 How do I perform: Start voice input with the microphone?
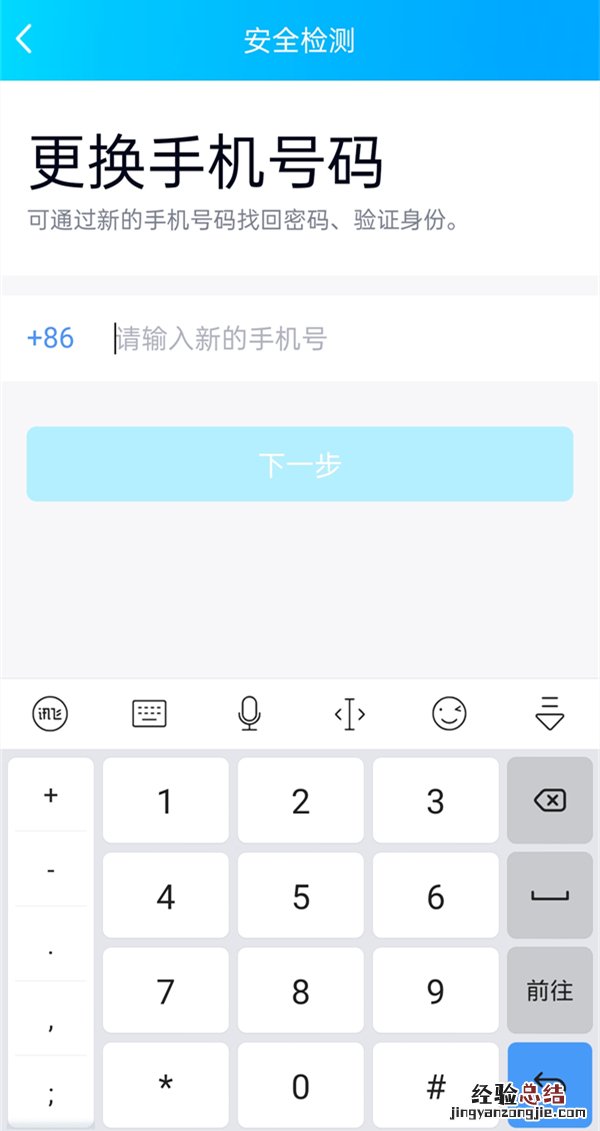point(250,714)
